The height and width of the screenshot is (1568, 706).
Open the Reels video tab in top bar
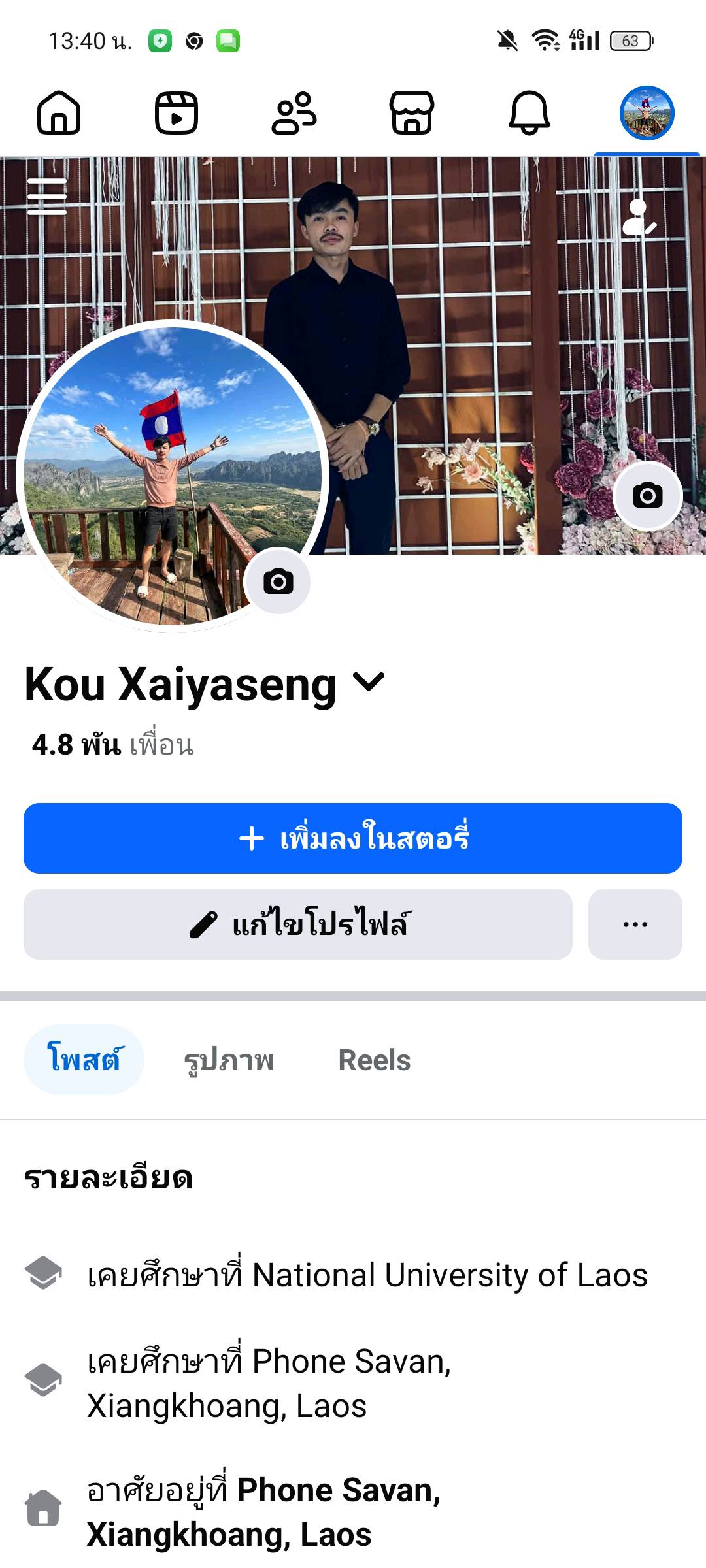point(176,112)
